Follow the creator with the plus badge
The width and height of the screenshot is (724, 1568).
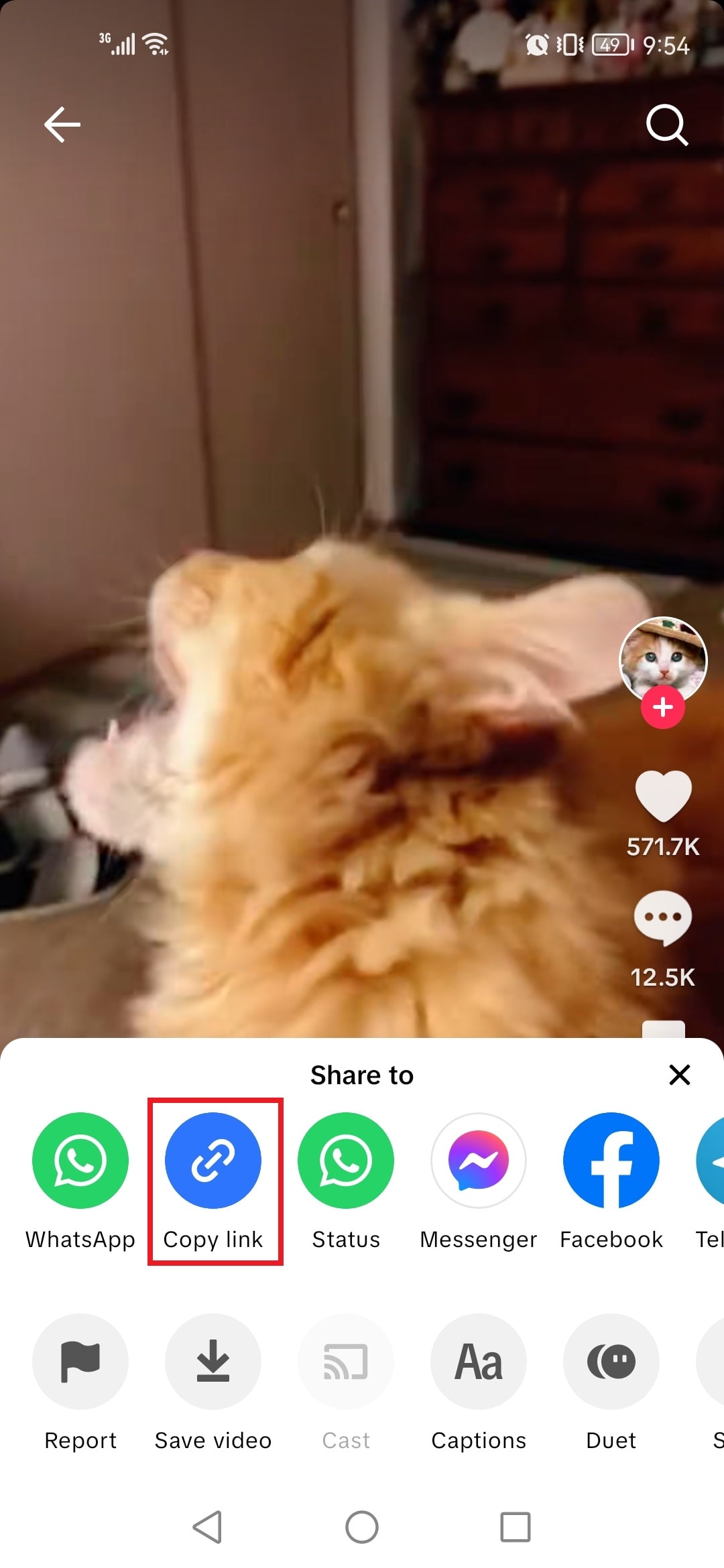[662, 708]
